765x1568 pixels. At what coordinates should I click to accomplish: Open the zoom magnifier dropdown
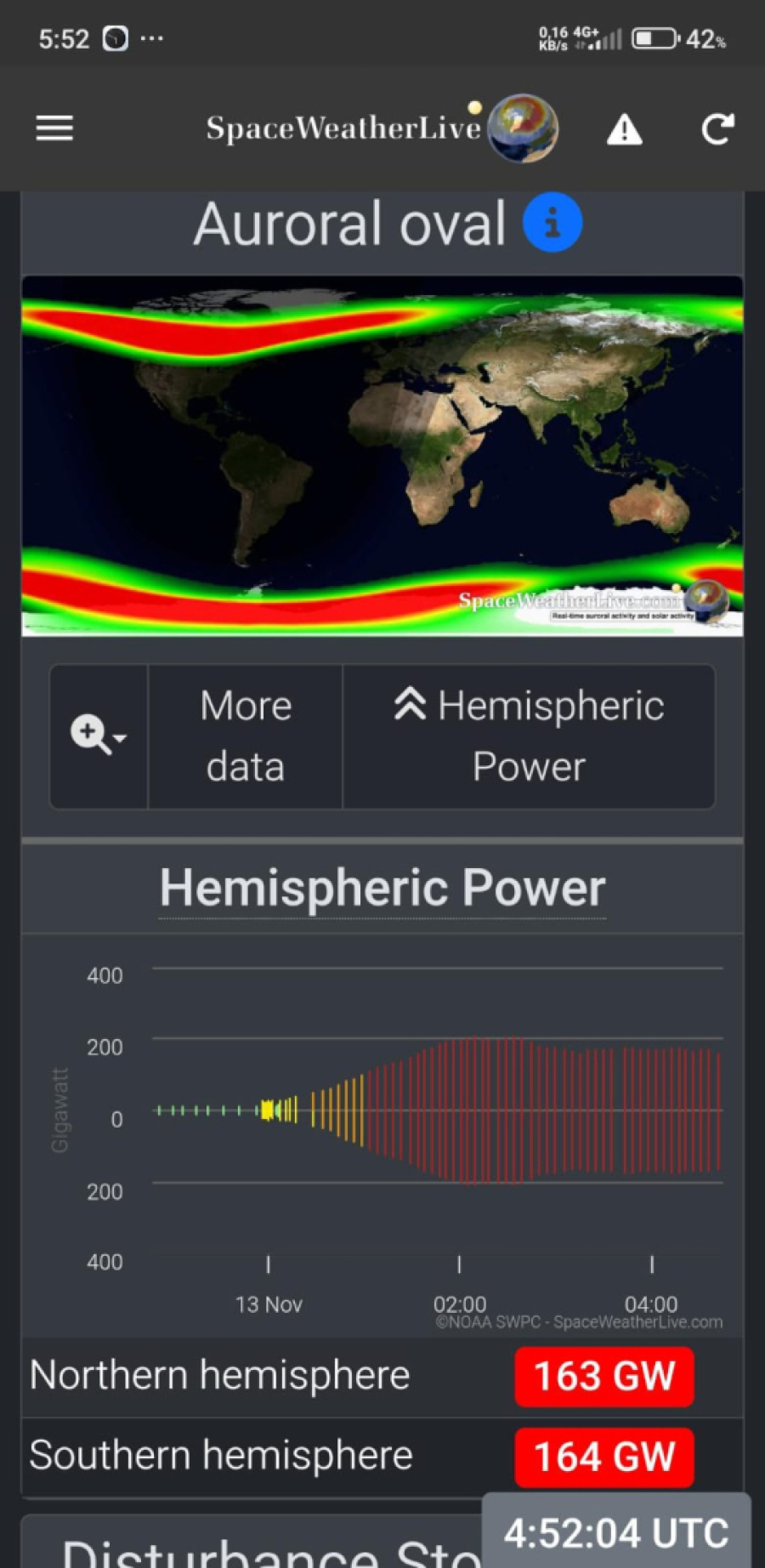pos(99,736)
